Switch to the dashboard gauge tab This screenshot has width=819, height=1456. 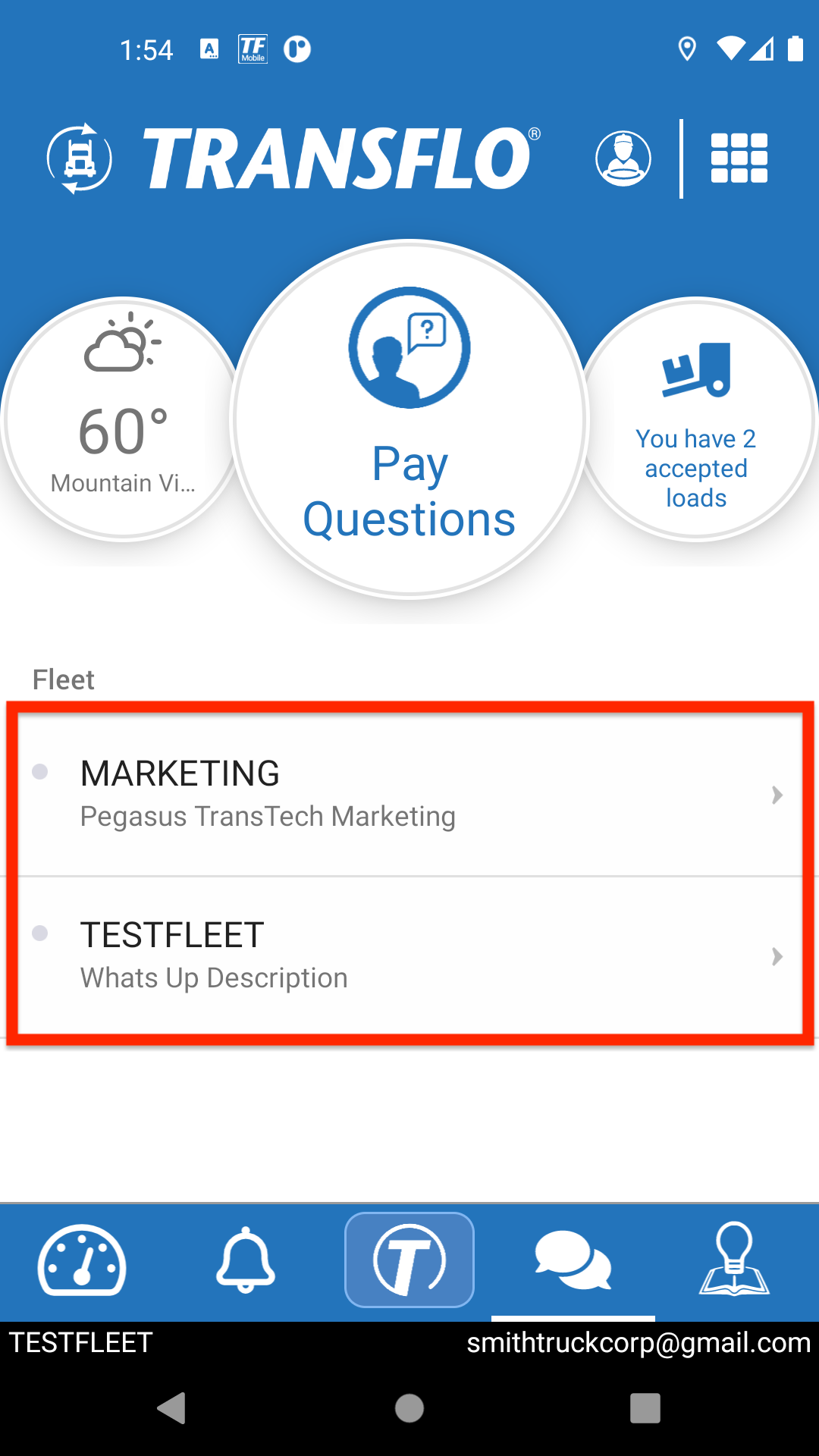[x=82, y=1260]
